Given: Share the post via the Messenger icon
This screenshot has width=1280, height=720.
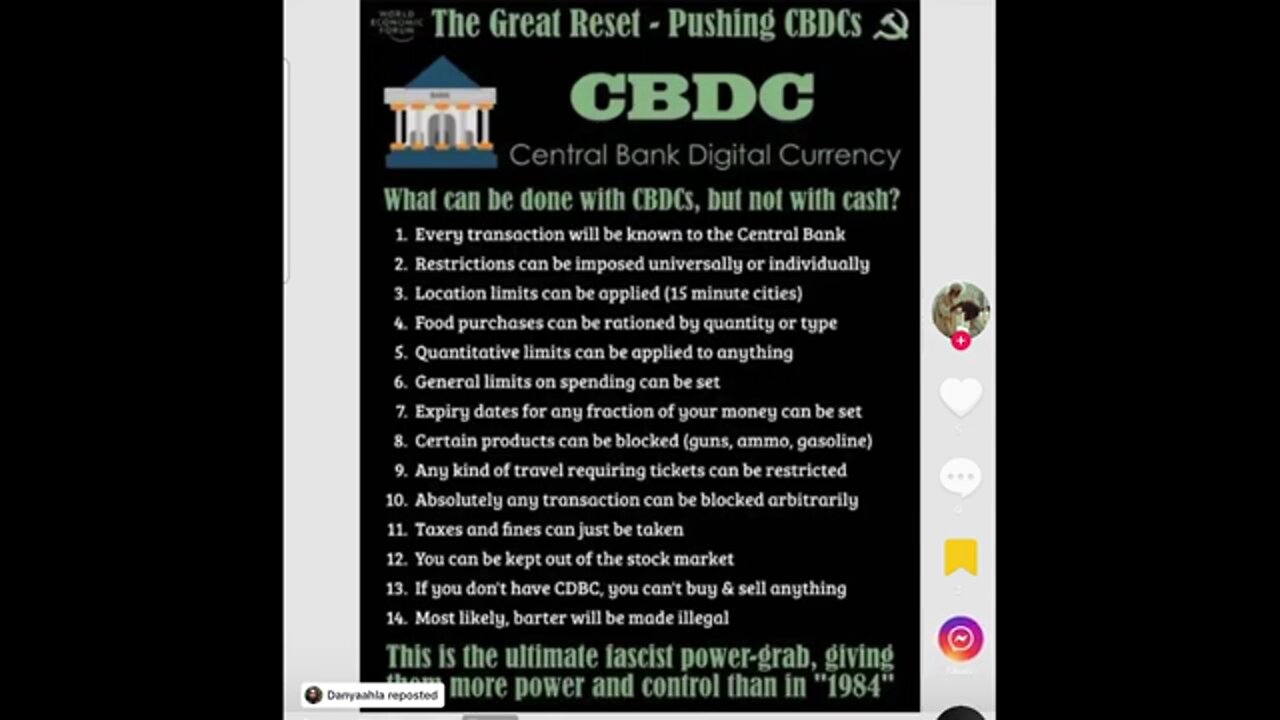Looking at the screenshot, I should click(x=960, y=639).
